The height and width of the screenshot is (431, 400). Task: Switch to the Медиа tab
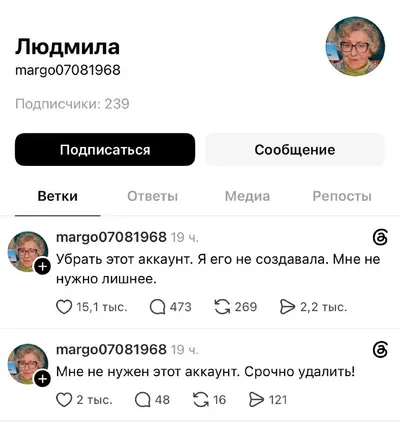pyautogui.click(x=247, y=196)
